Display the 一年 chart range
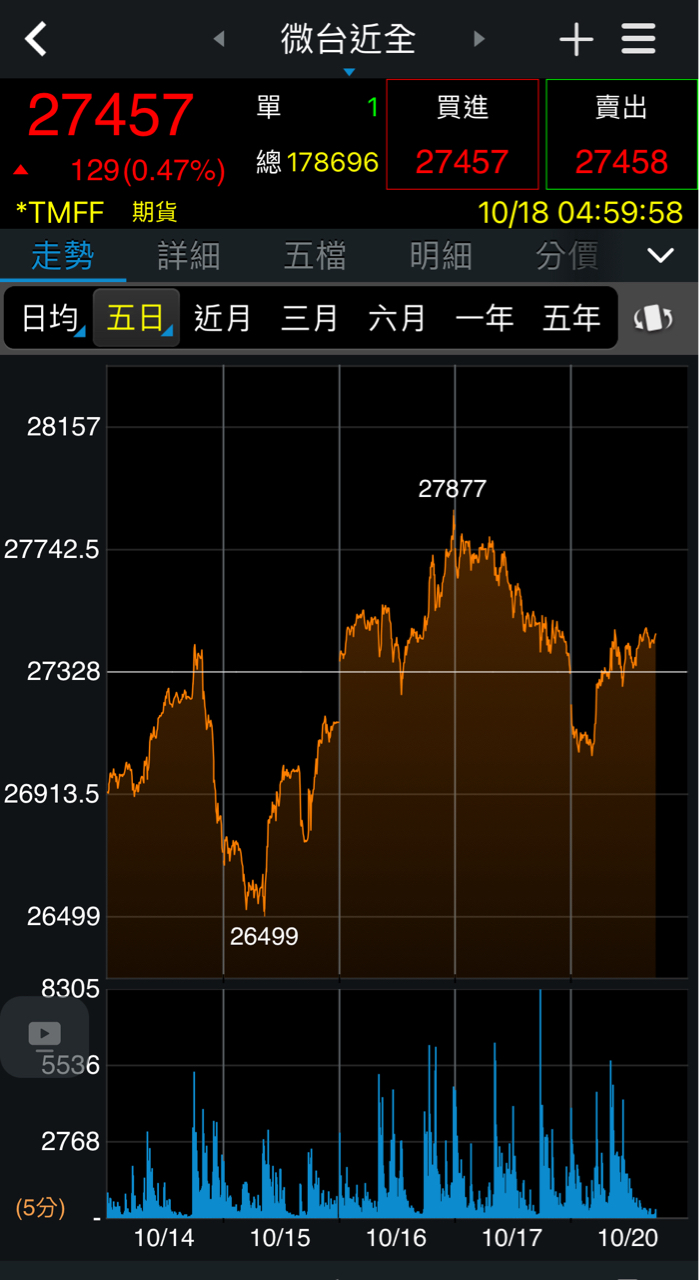 [x=484, y=318]
